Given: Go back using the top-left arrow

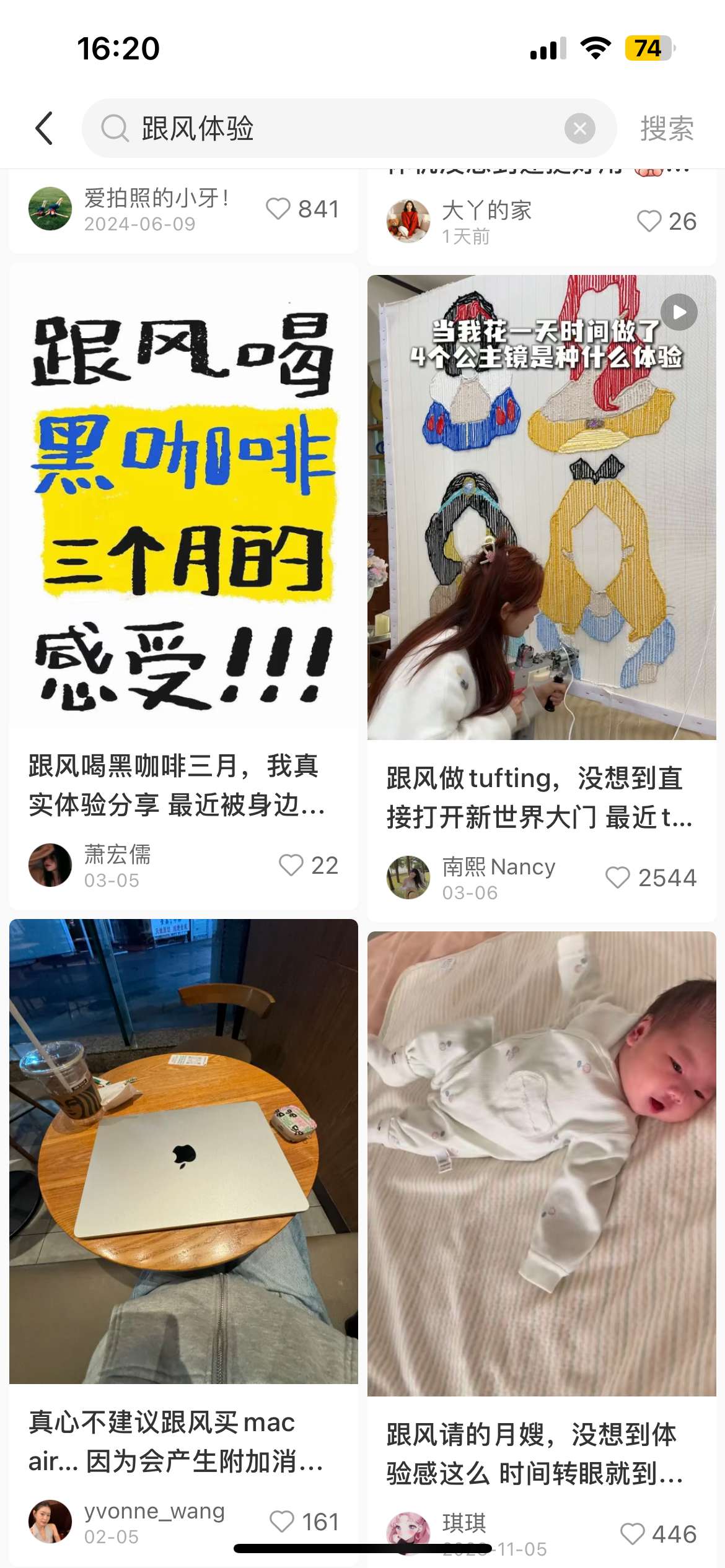Looking at the screenshot, I should [44, 128].
